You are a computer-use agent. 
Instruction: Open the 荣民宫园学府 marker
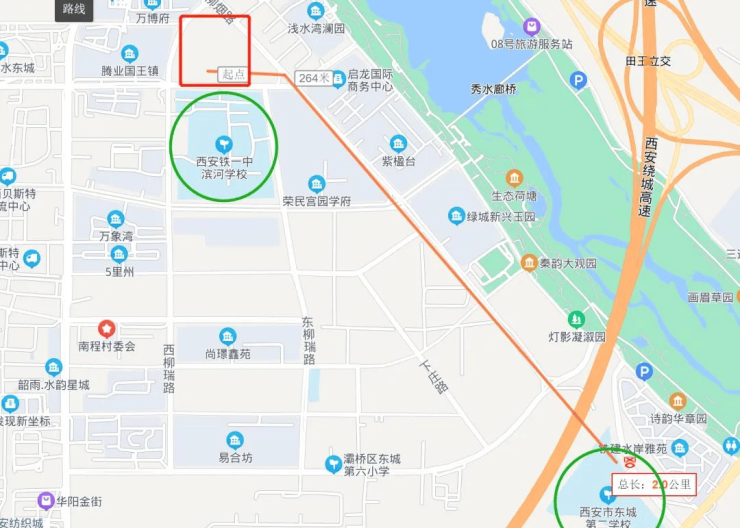(x=316, y=184)
